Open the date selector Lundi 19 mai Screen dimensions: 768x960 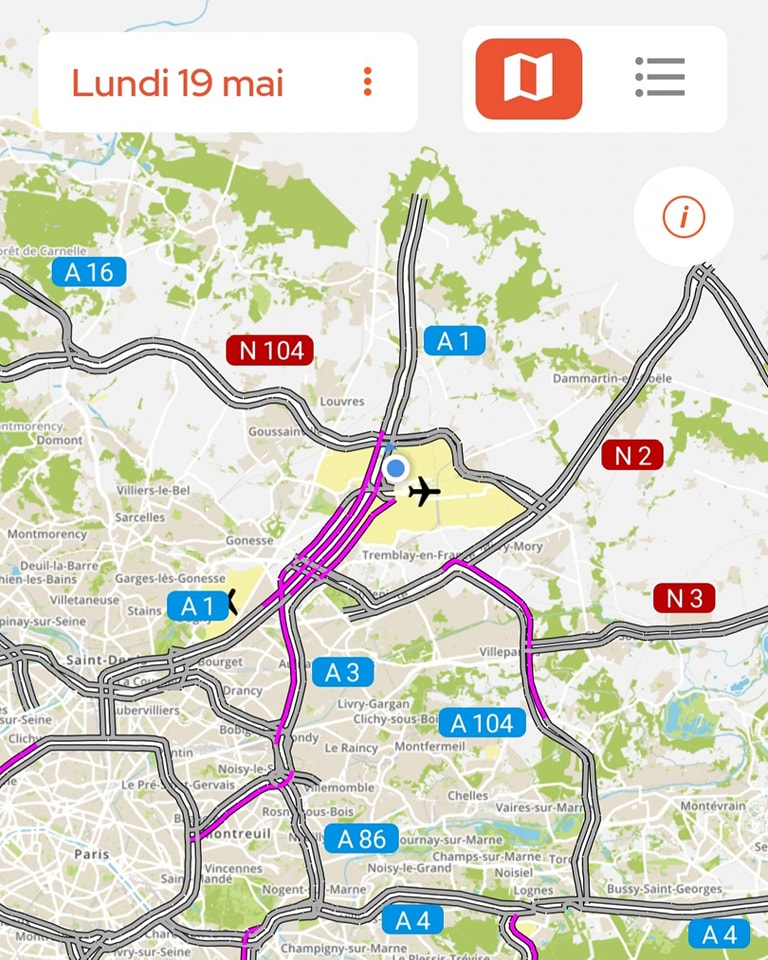(178, 82)
